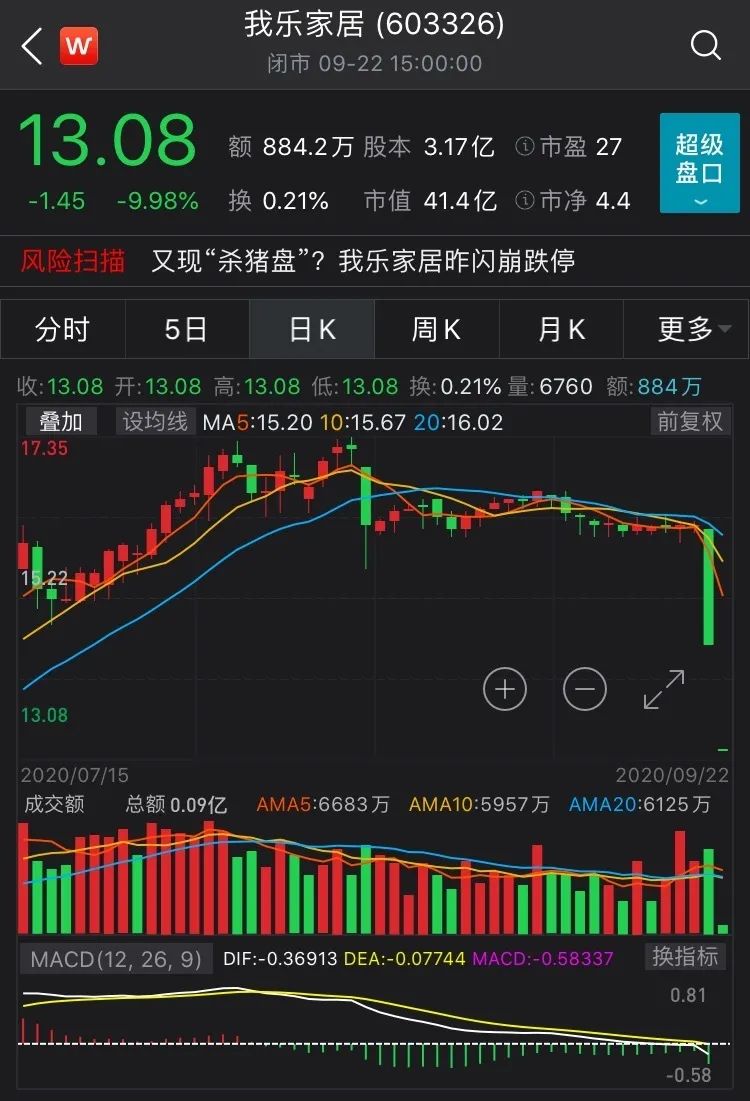750x1101 pixels.
Task: Expand the 超级盘口 panel
Action: (x=699, y=164)
